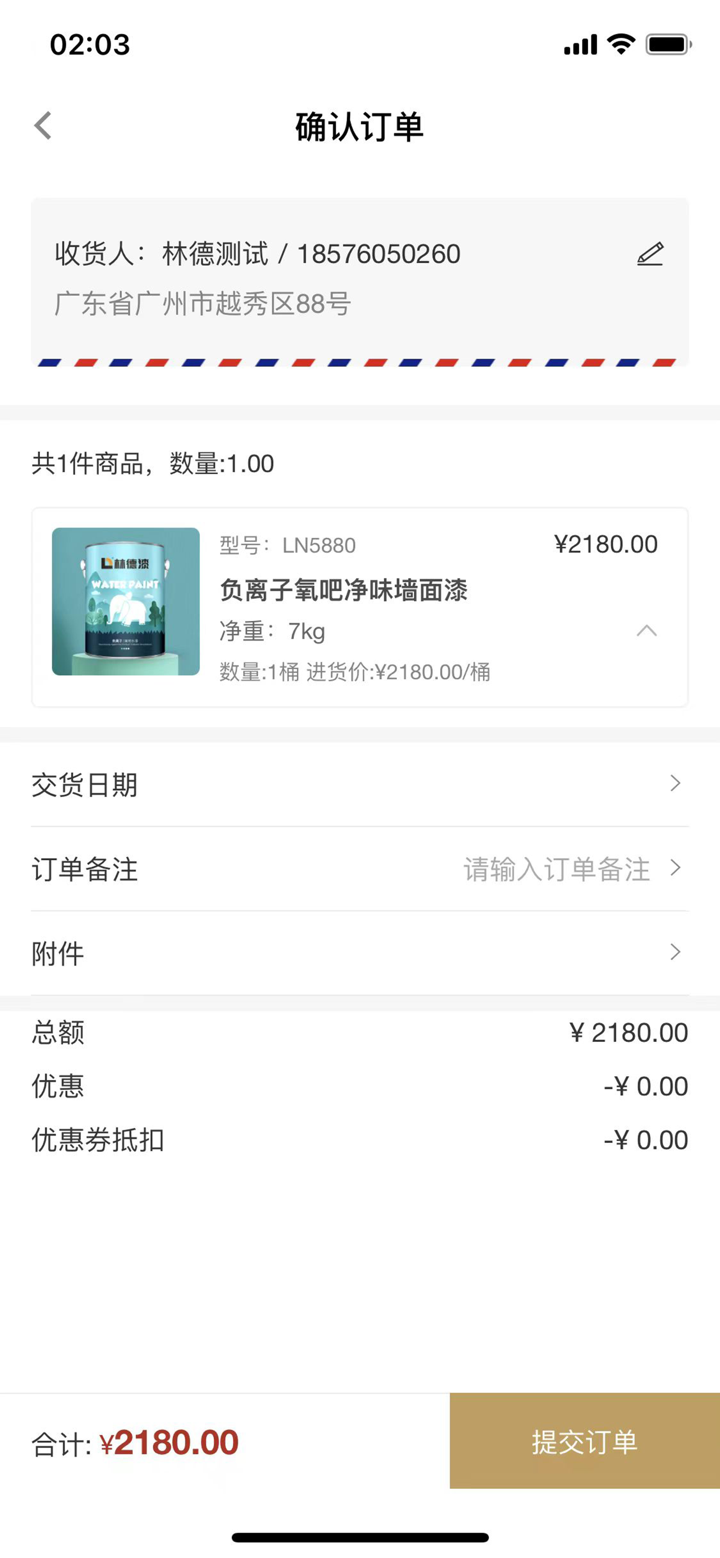
Task: Open the 附件 row chevron
Action: (x=674, y=952)
